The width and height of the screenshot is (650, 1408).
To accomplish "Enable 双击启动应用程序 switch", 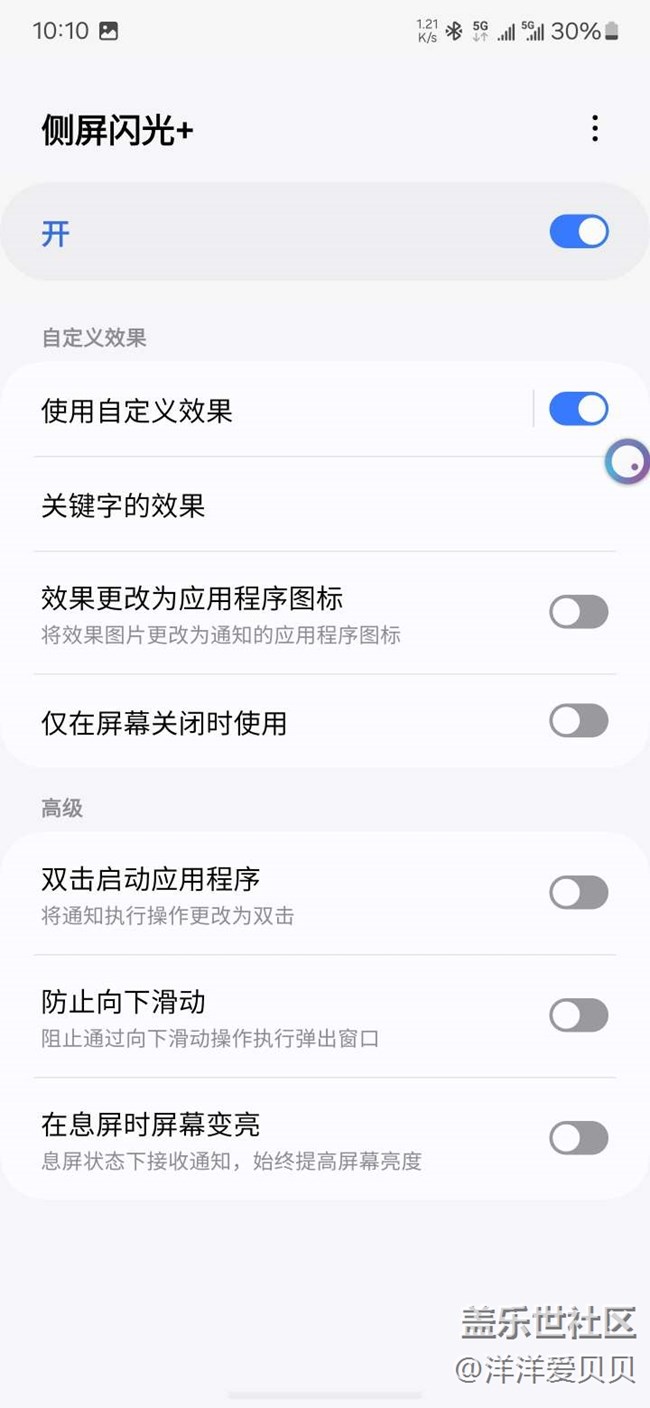I will pyautogui.click(x=579, y=893).
